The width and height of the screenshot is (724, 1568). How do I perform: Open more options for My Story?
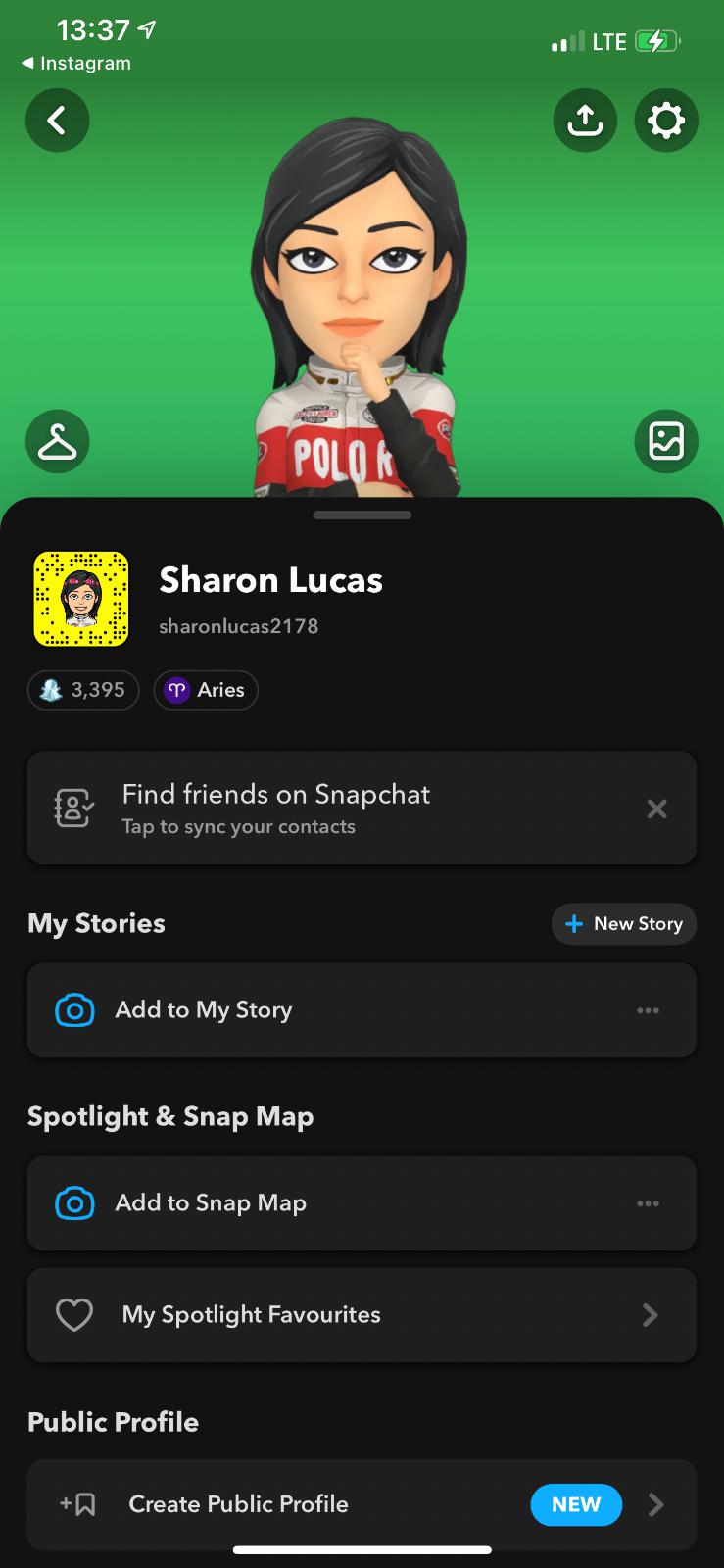(648, 1010)
